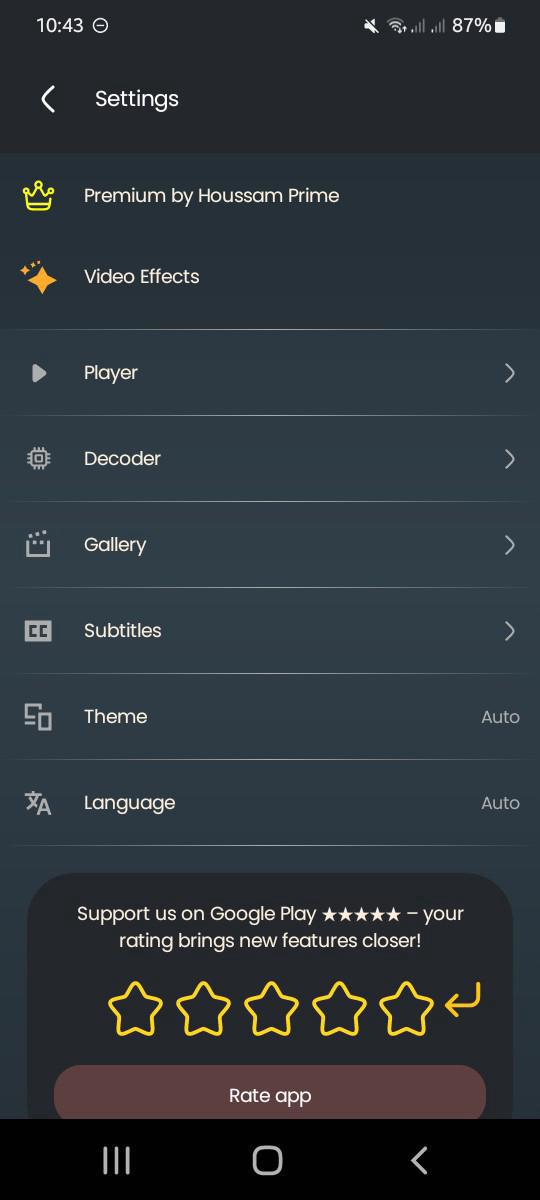Open Player settings

coord(270,373)
